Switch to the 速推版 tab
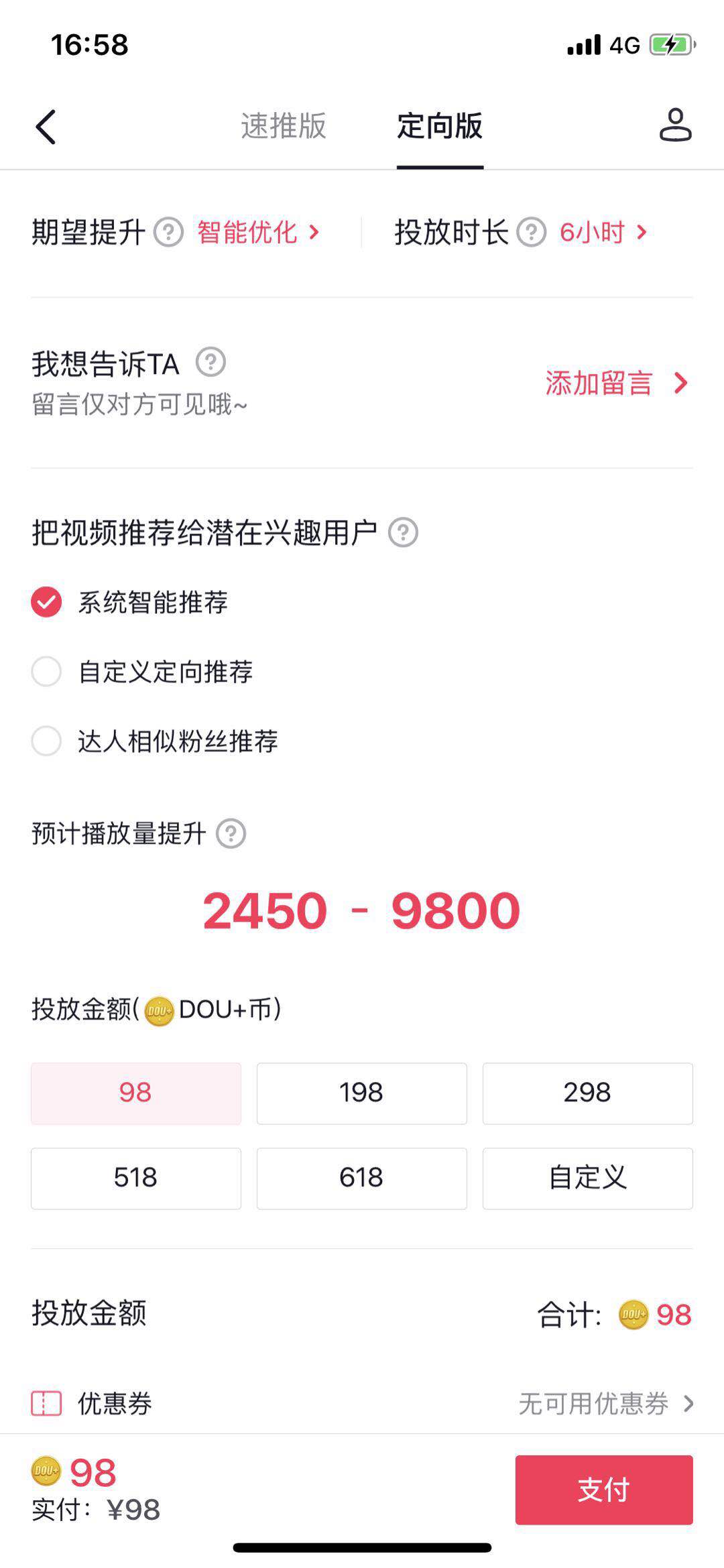 (x=284, y=126)
